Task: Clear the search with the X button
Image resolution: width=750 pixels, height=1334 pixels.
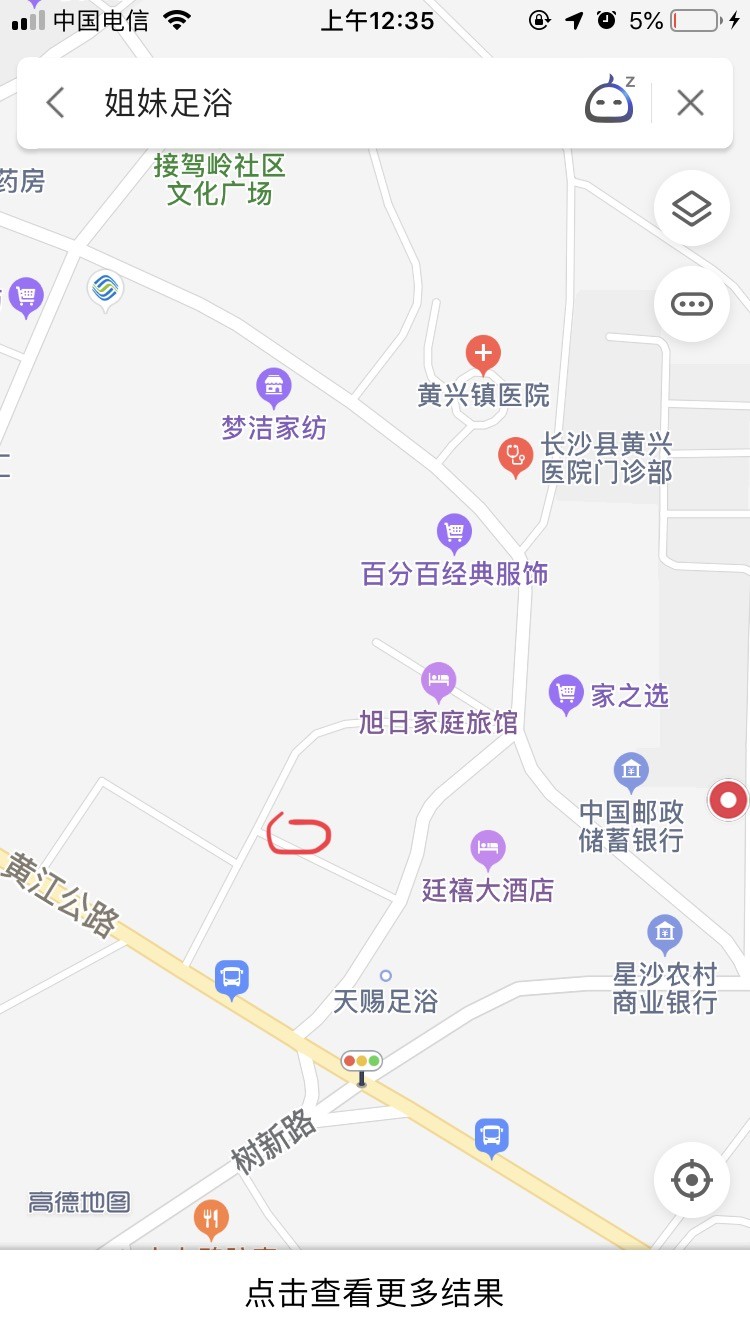Action: tap(690, 102)
